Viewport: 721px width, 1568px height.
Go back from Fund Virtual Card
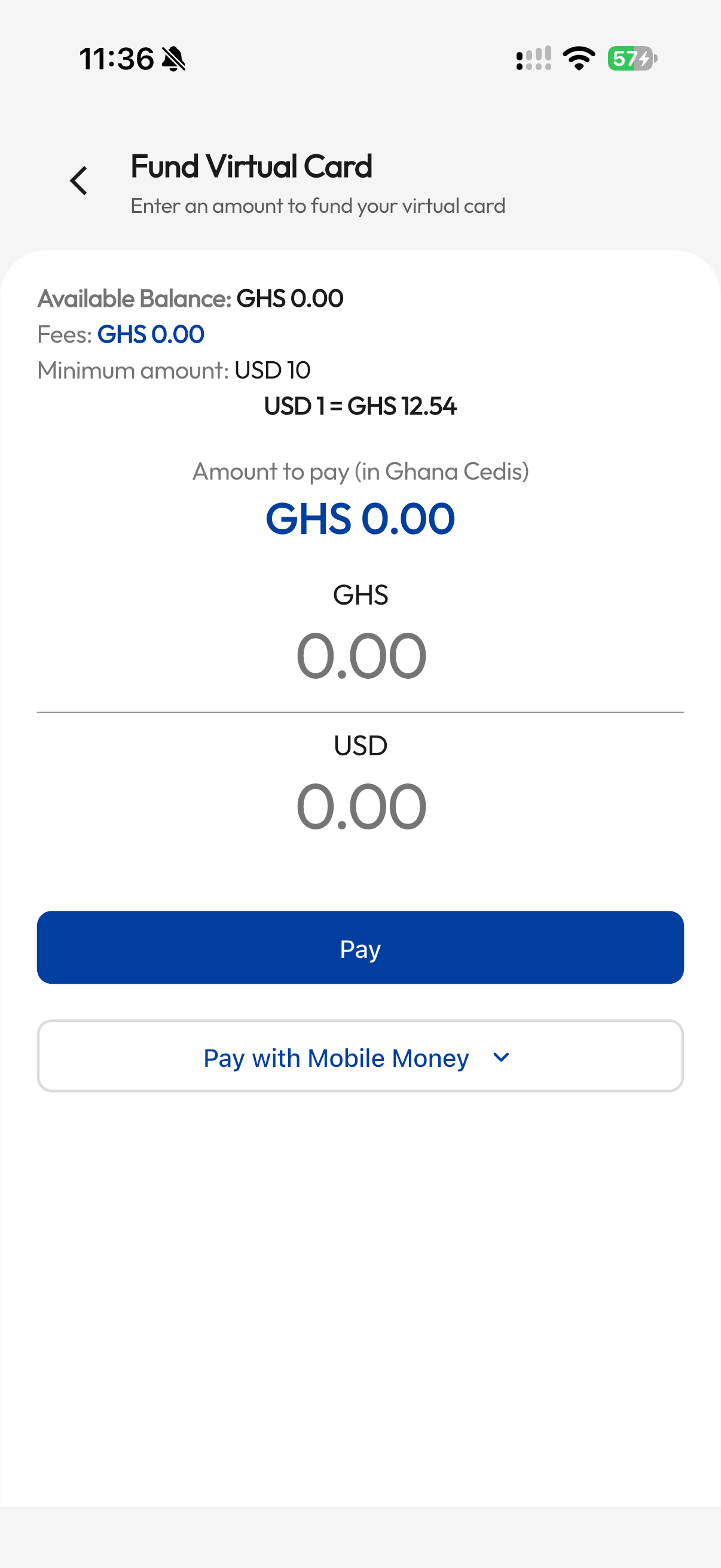point(78,181)
